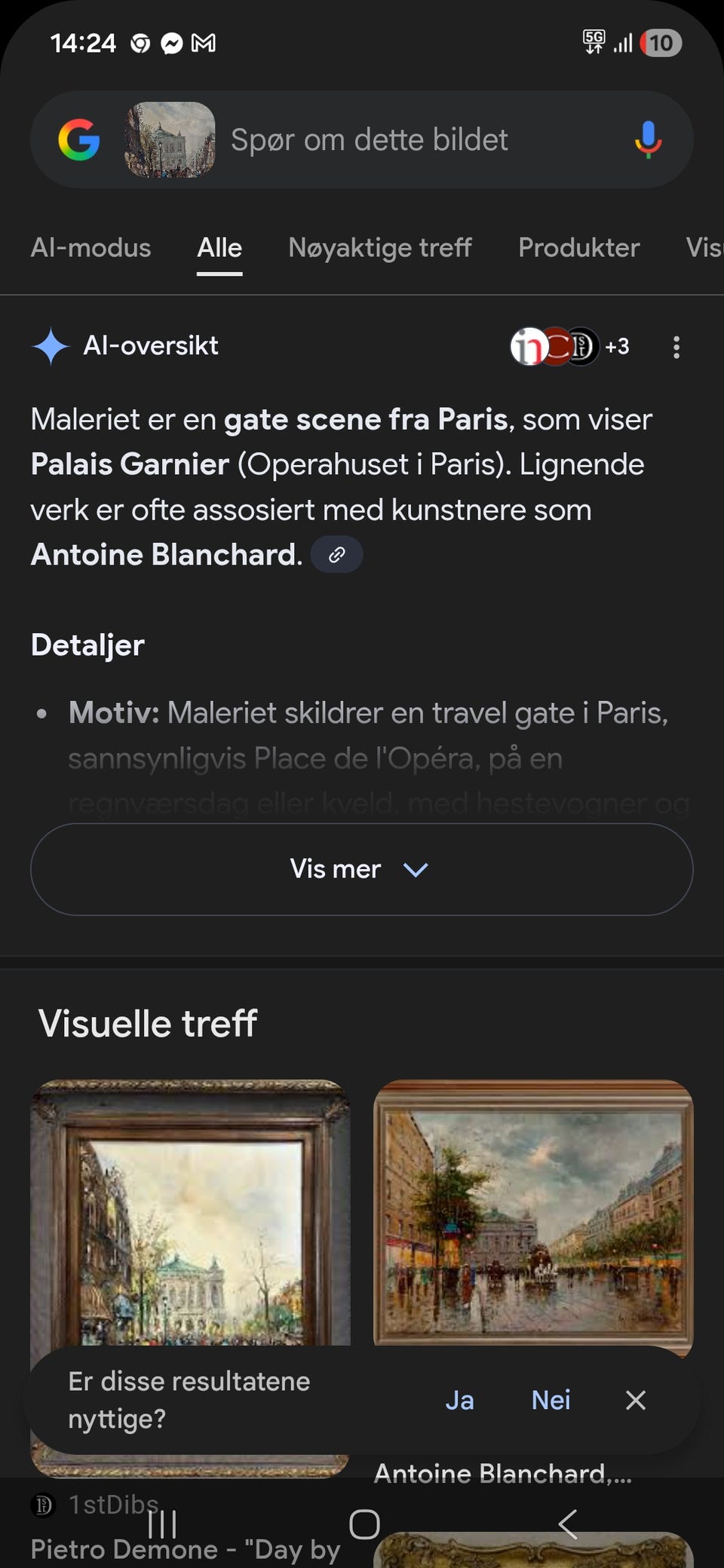Tap the Google logo in the search bar
Viewport: 724px width, 1568px height.
(x=81, y=140)
